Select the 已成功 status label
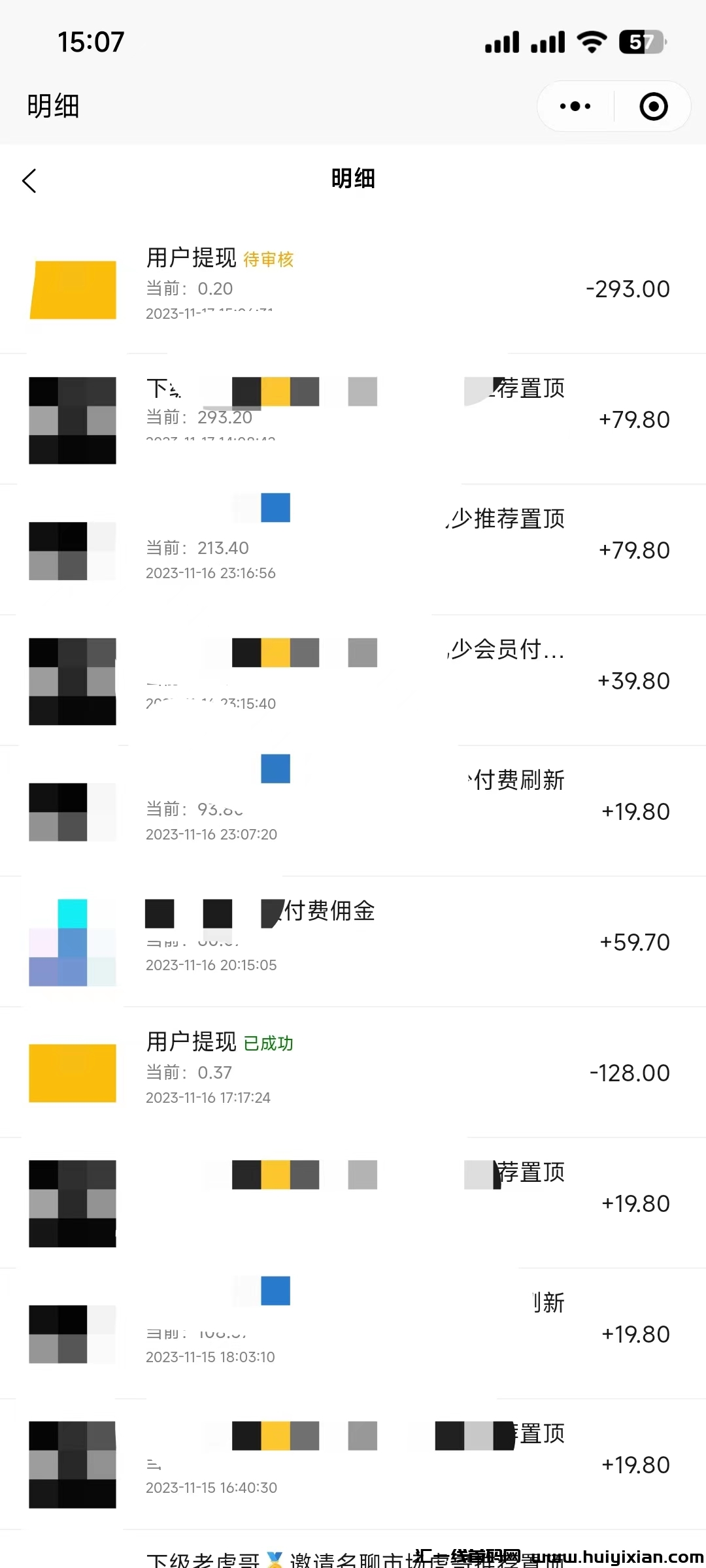This screenshot has height=1568, width=706. coord(268,1043)
